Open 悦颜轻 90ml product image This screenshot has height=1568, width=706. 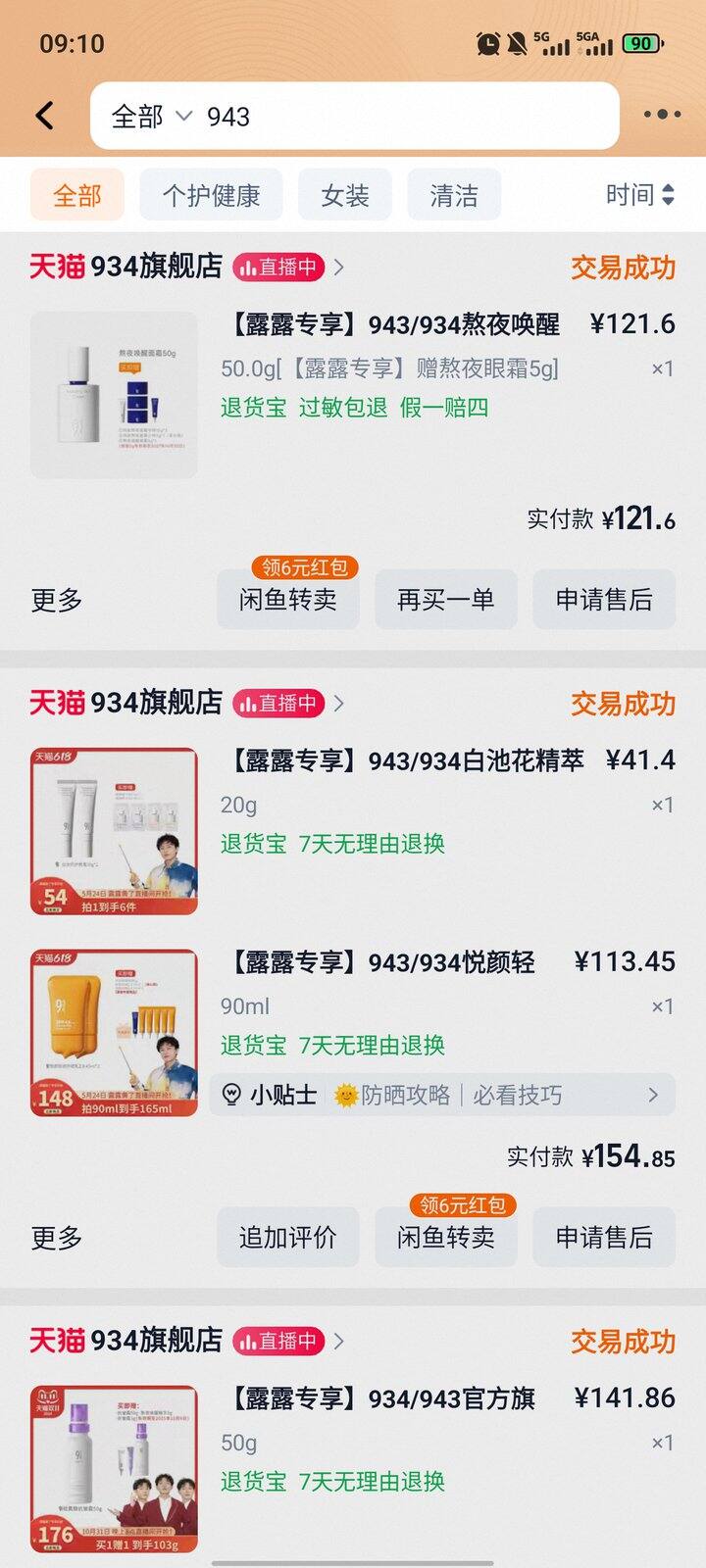[114, 1033]
